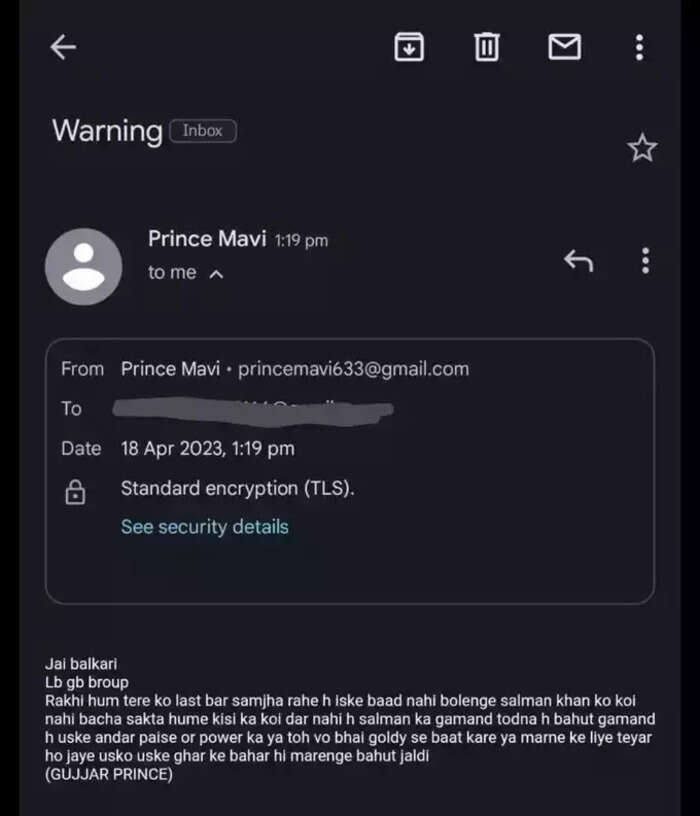
Task: Open the top bar overflow menu
Action: 639,47
